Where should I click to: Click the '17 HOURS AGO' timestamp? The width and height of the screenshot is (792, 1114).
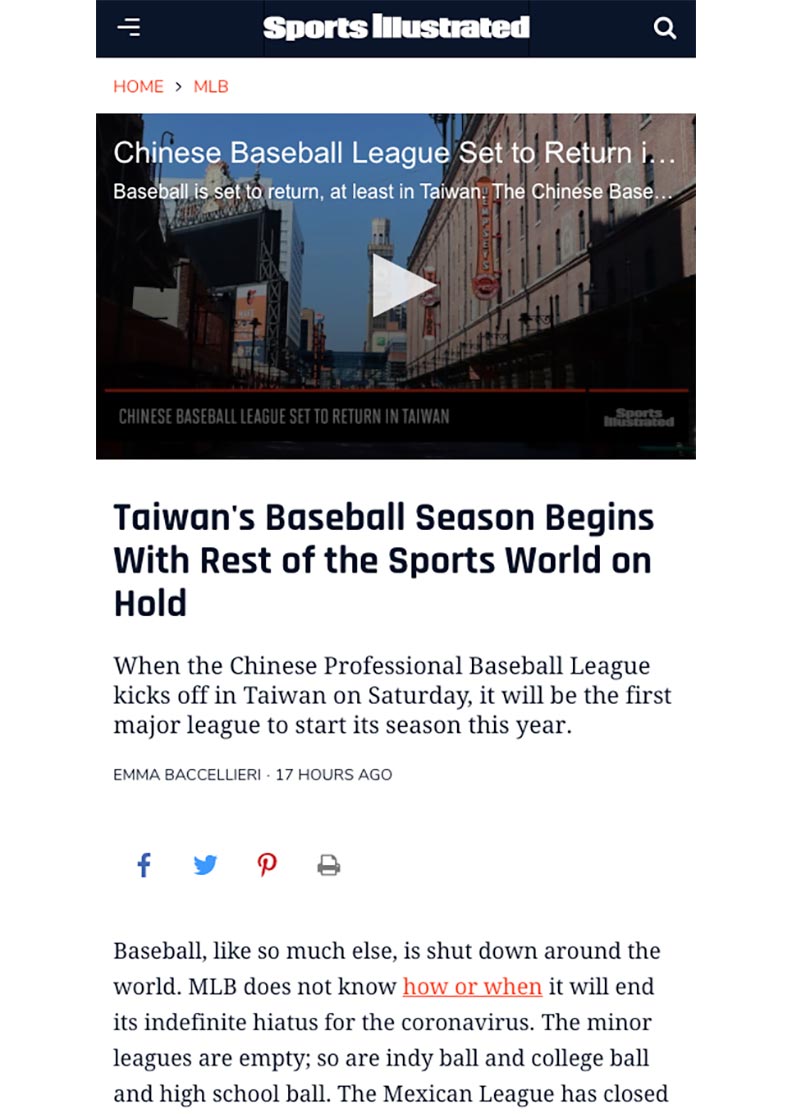pos(333,774)
